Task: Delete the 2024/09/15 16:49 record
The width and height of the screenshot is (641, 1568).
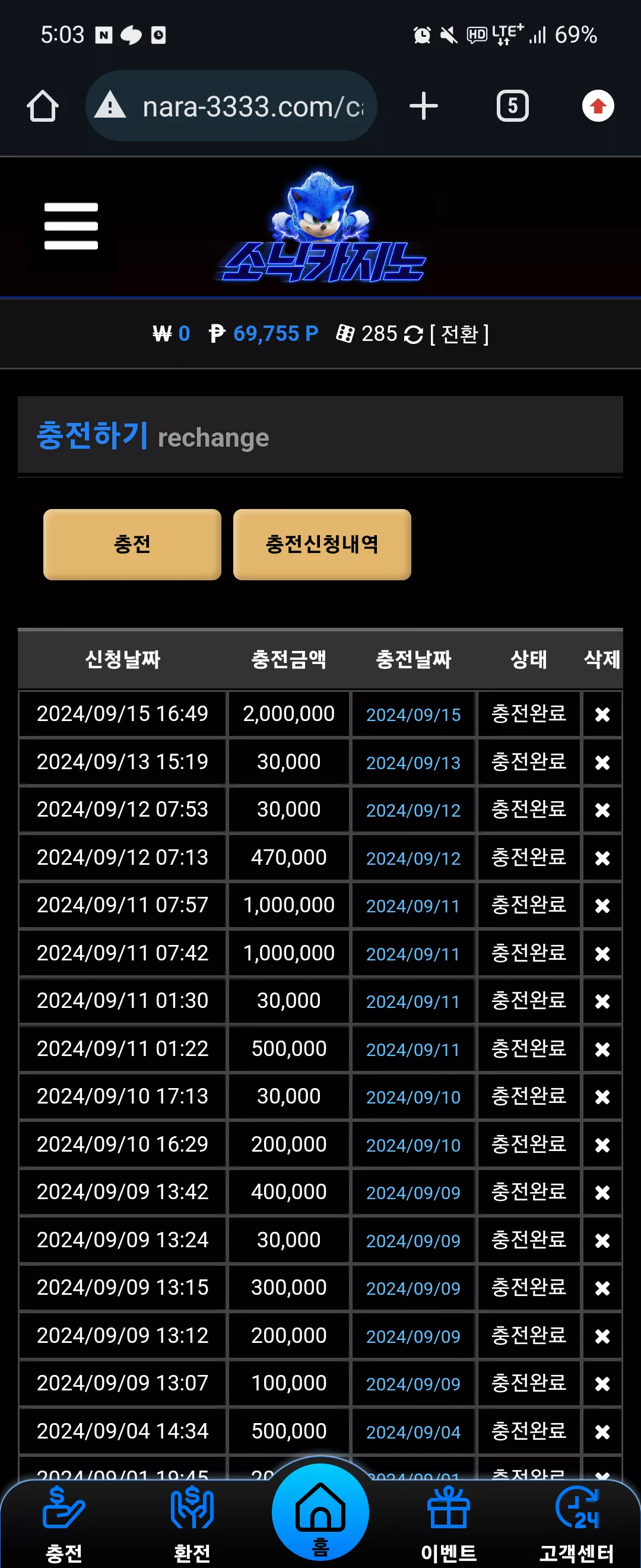Action: pyautogui.click(x=602, y=714)
